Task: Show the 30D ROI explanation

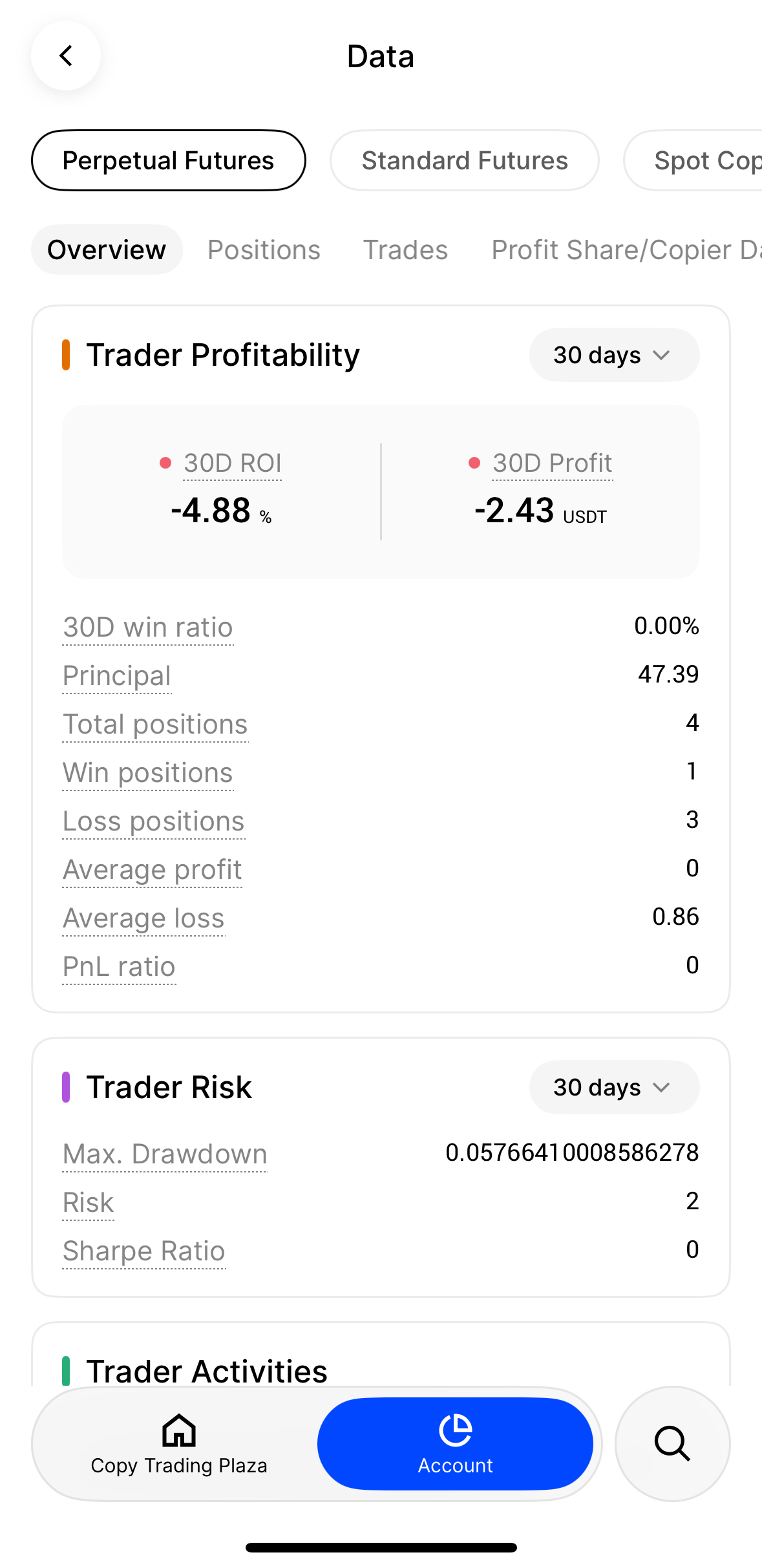Action: click(233, 463)
